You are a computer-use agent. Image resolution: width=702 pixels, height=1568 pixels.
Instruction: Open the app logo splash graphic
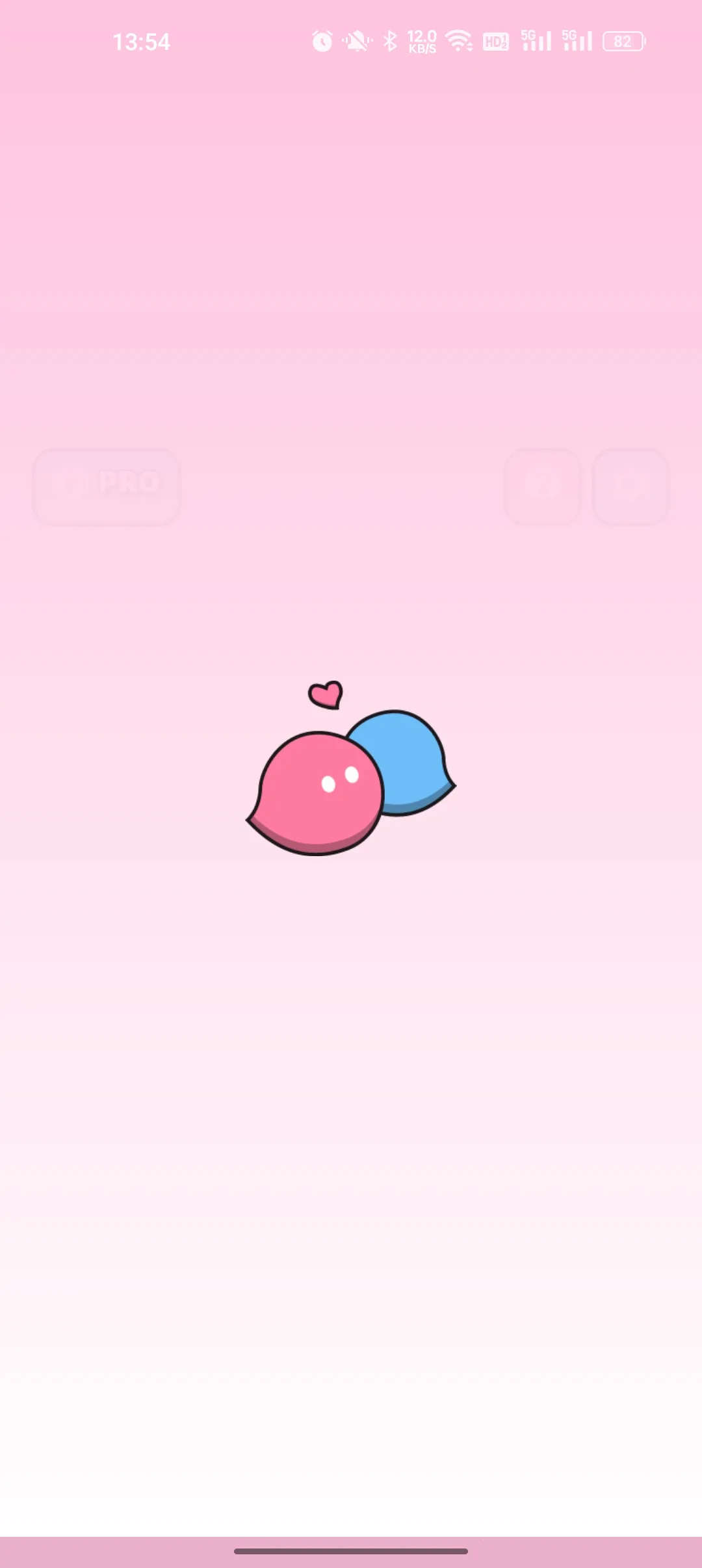coord(348,774)
